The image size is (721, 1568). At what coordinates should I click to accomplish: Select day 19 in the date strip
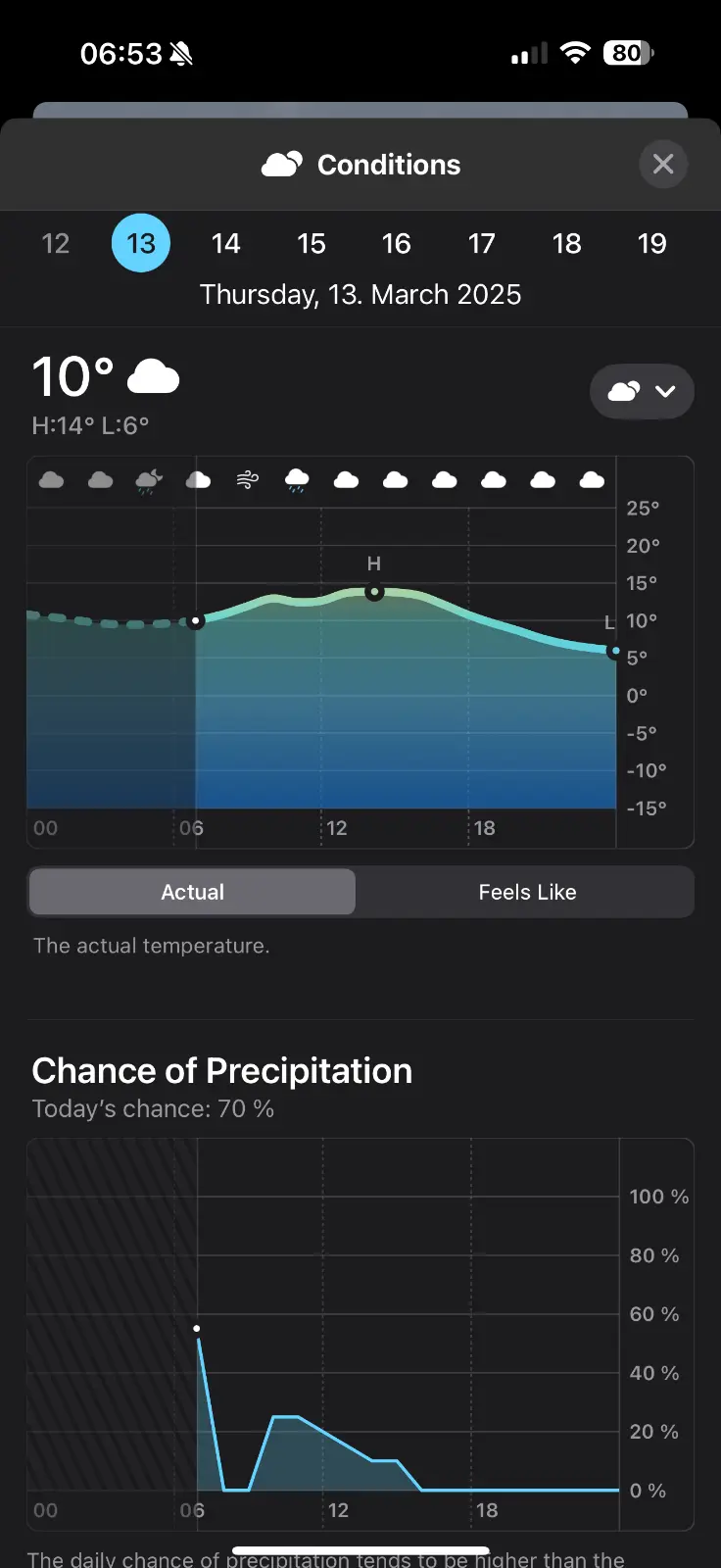pos(652,243)
